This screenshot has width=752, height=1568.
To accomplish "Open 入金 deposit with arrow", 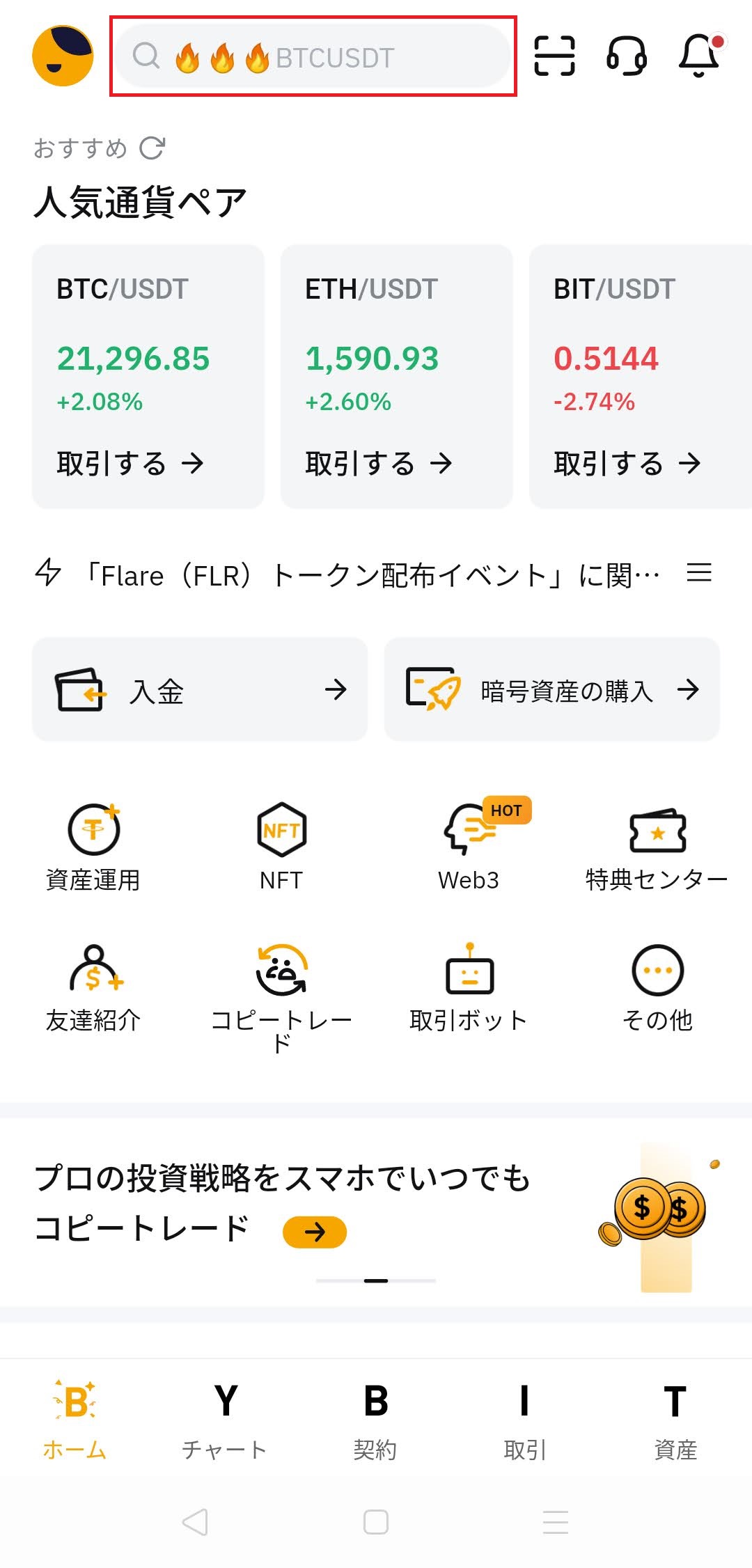I will [199, 689].
